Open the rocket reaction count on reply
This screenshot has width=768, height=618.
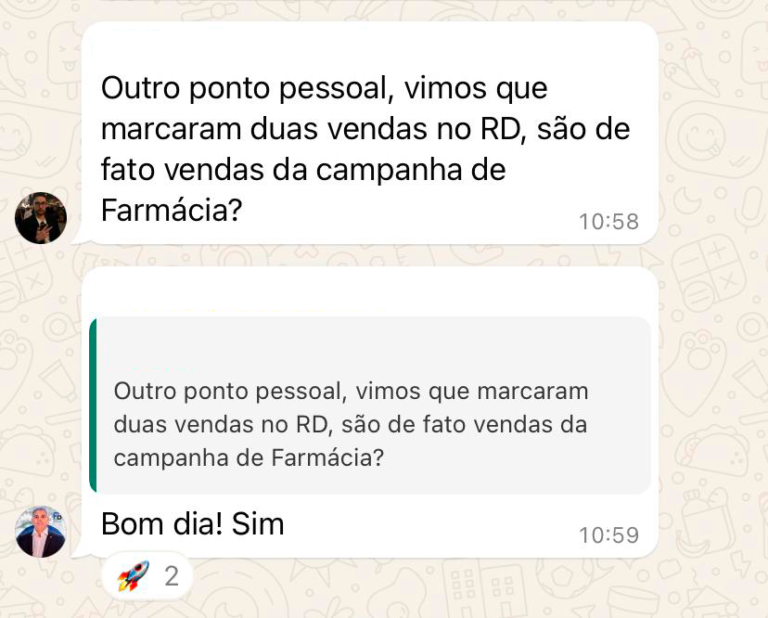[x=146, y=576]
